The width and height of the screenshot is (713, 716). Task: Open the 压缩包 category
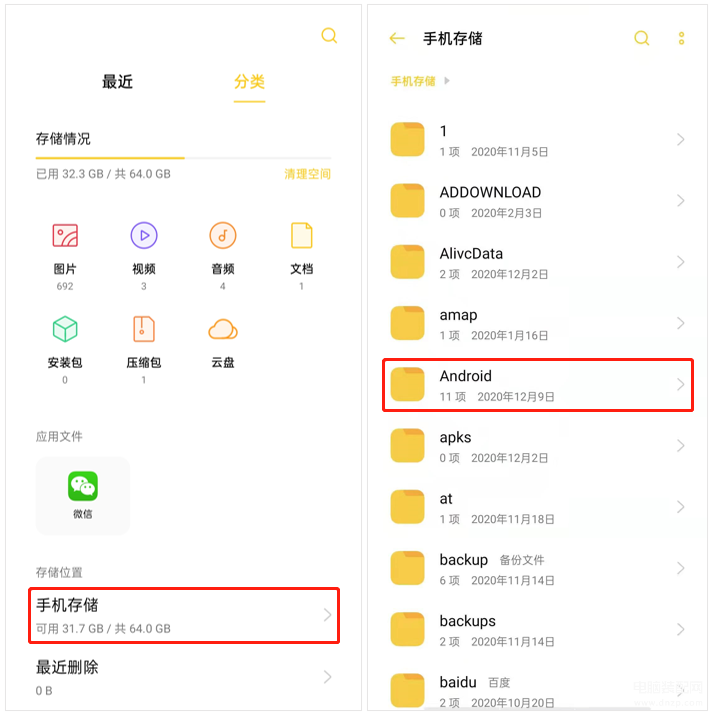tap(144, 341)
